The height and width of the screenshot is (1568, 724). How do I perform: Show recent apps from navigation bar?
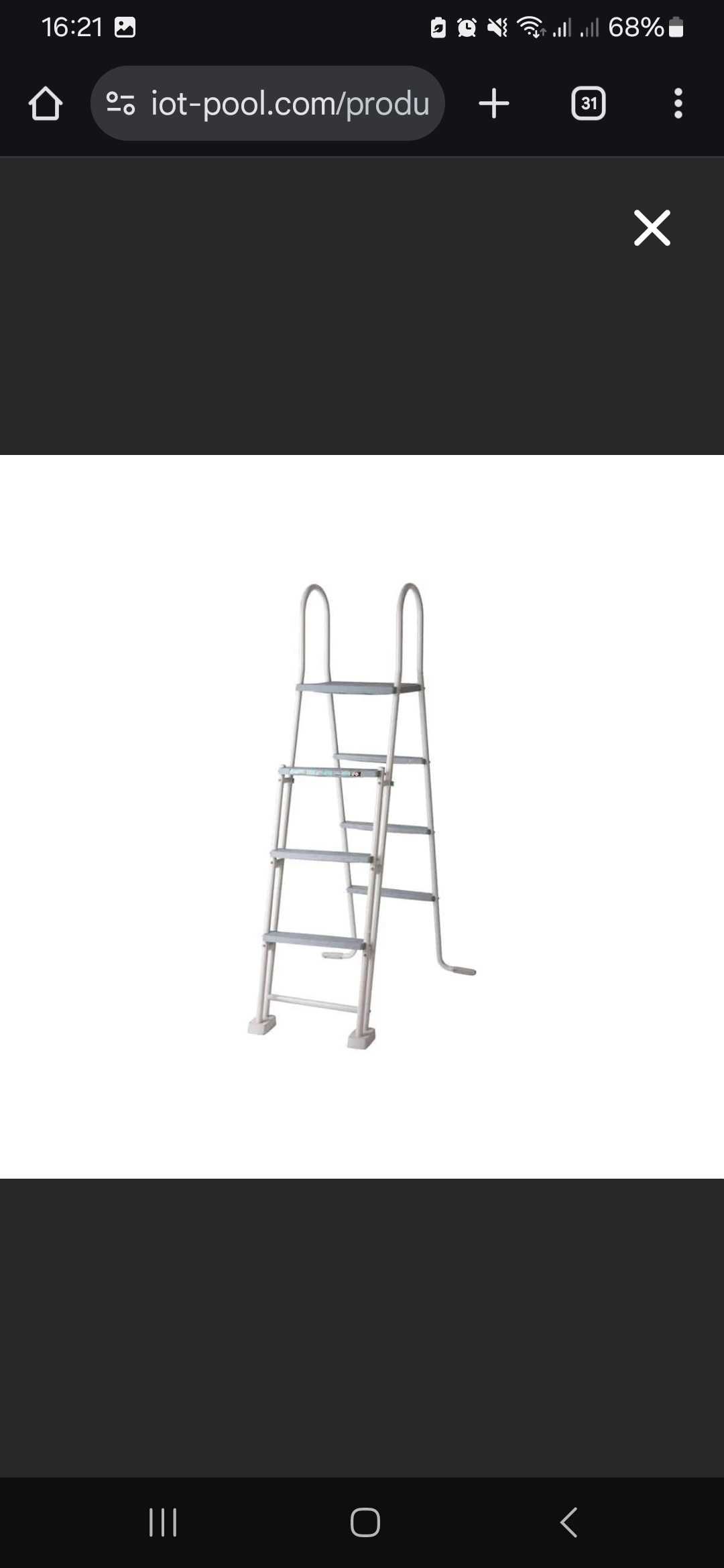coord(163,1522)
